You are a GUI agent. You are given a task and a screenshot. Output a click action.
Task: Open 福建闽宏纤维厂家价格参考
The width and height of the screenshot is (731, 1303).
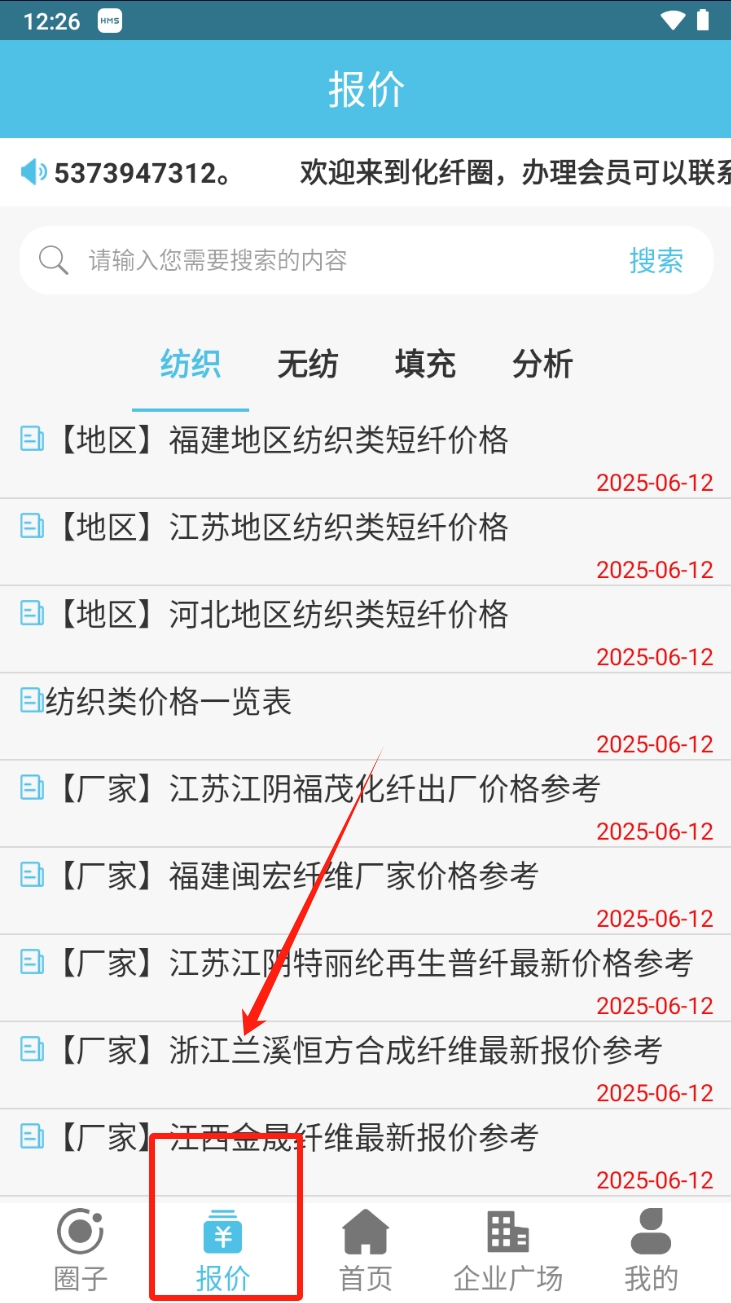pos(353,876)
